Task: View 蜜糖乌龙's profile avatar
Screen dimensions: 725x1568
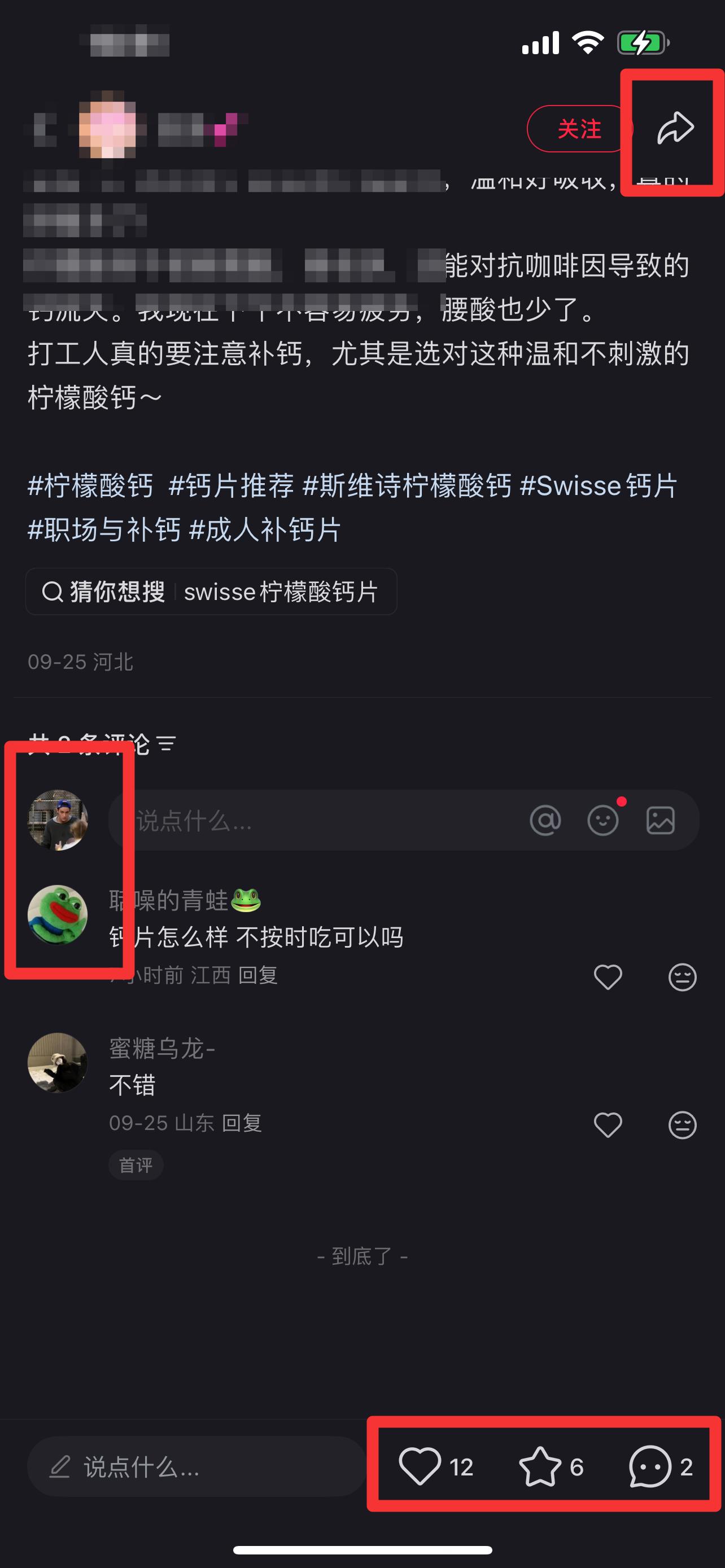Action: point(59,1063)
